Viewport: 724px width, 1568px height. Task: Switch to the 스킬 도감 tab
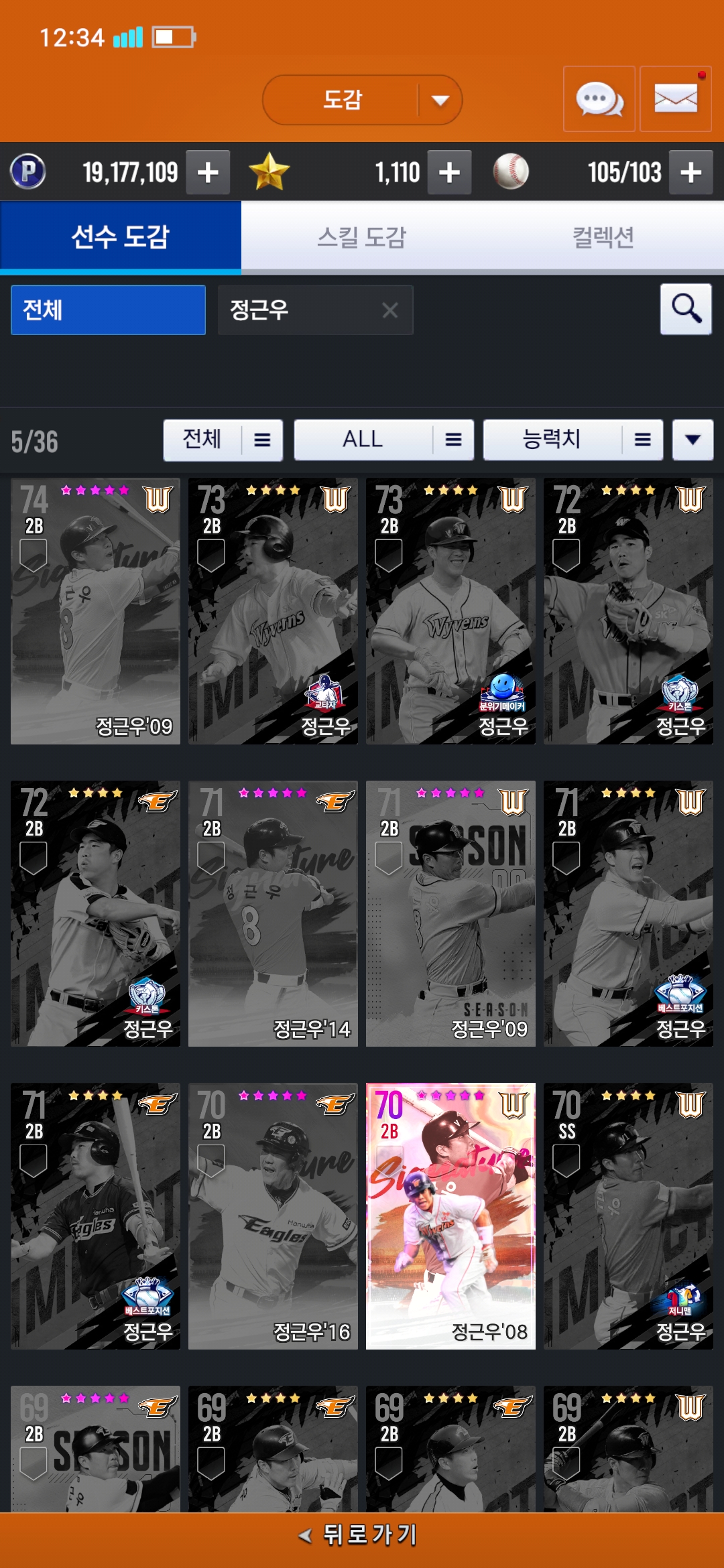coord(361,237)
